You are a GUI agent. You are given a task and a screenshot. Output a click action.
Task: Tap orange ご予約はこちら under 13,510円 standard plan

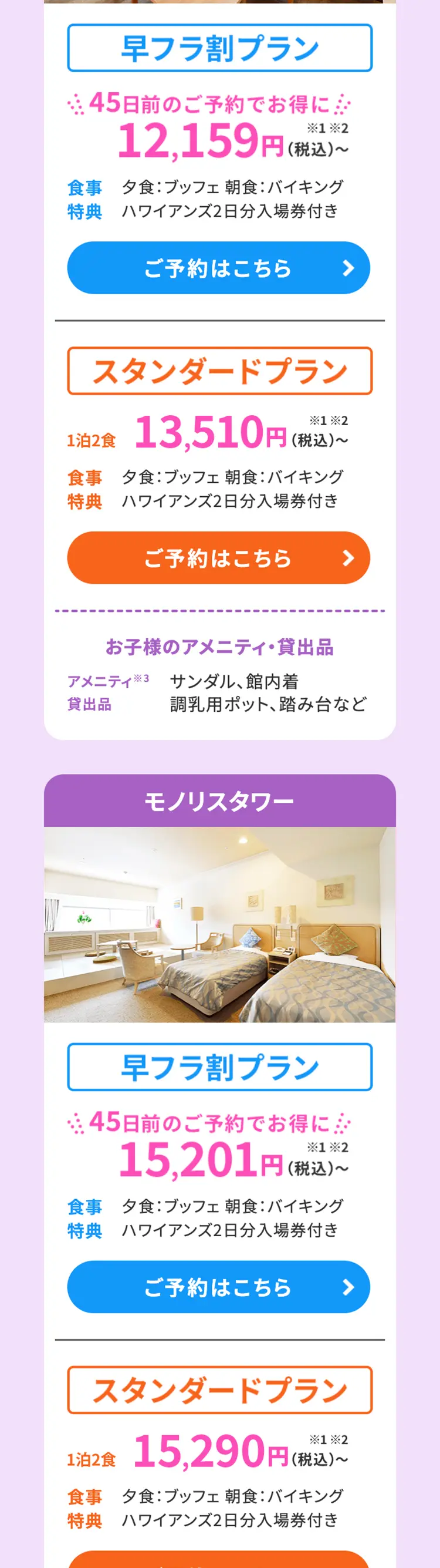tap(218, 557)
